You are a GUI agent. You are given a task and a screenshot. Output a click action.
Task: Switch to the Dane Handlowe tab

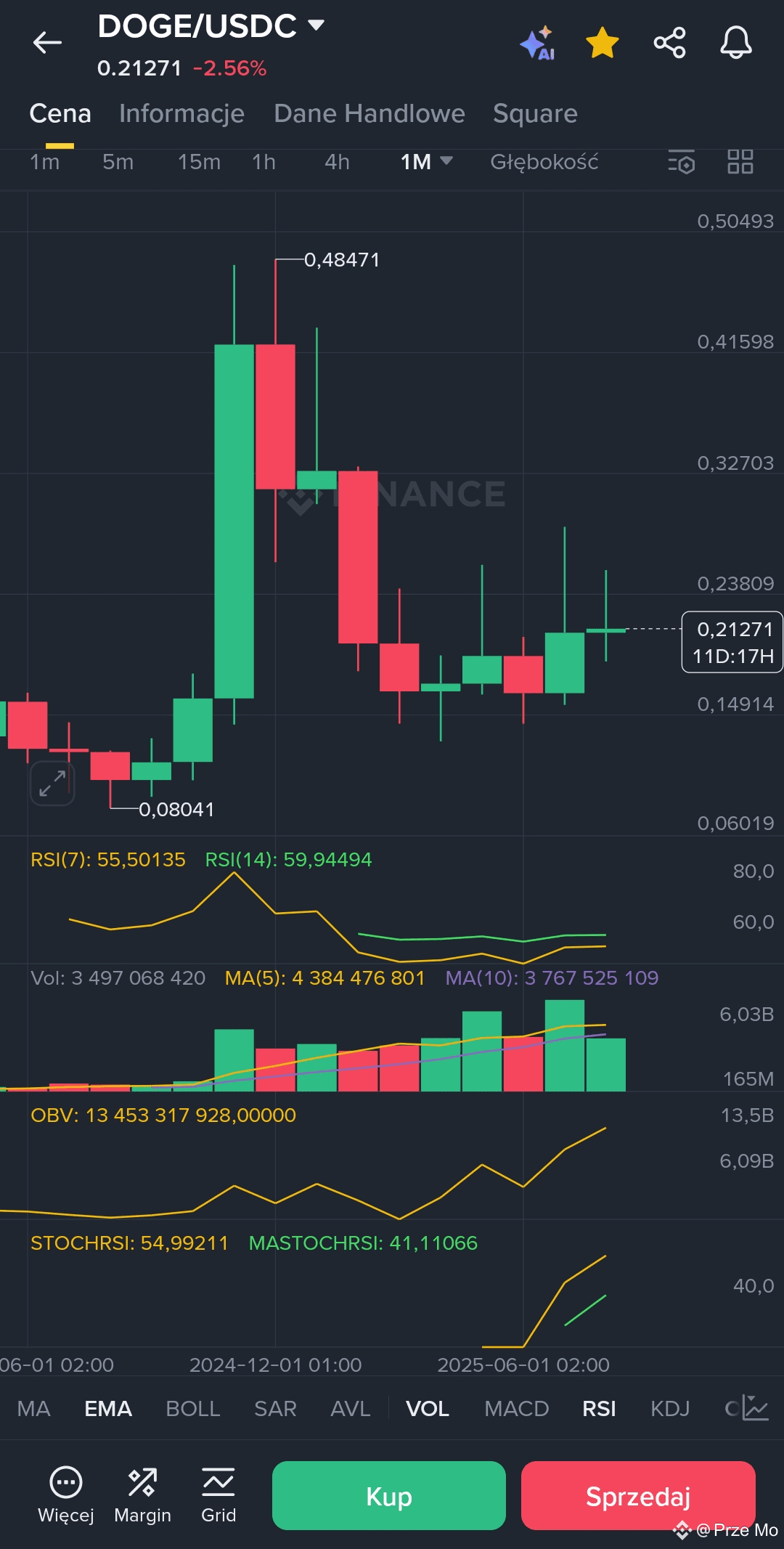point(369,113)
